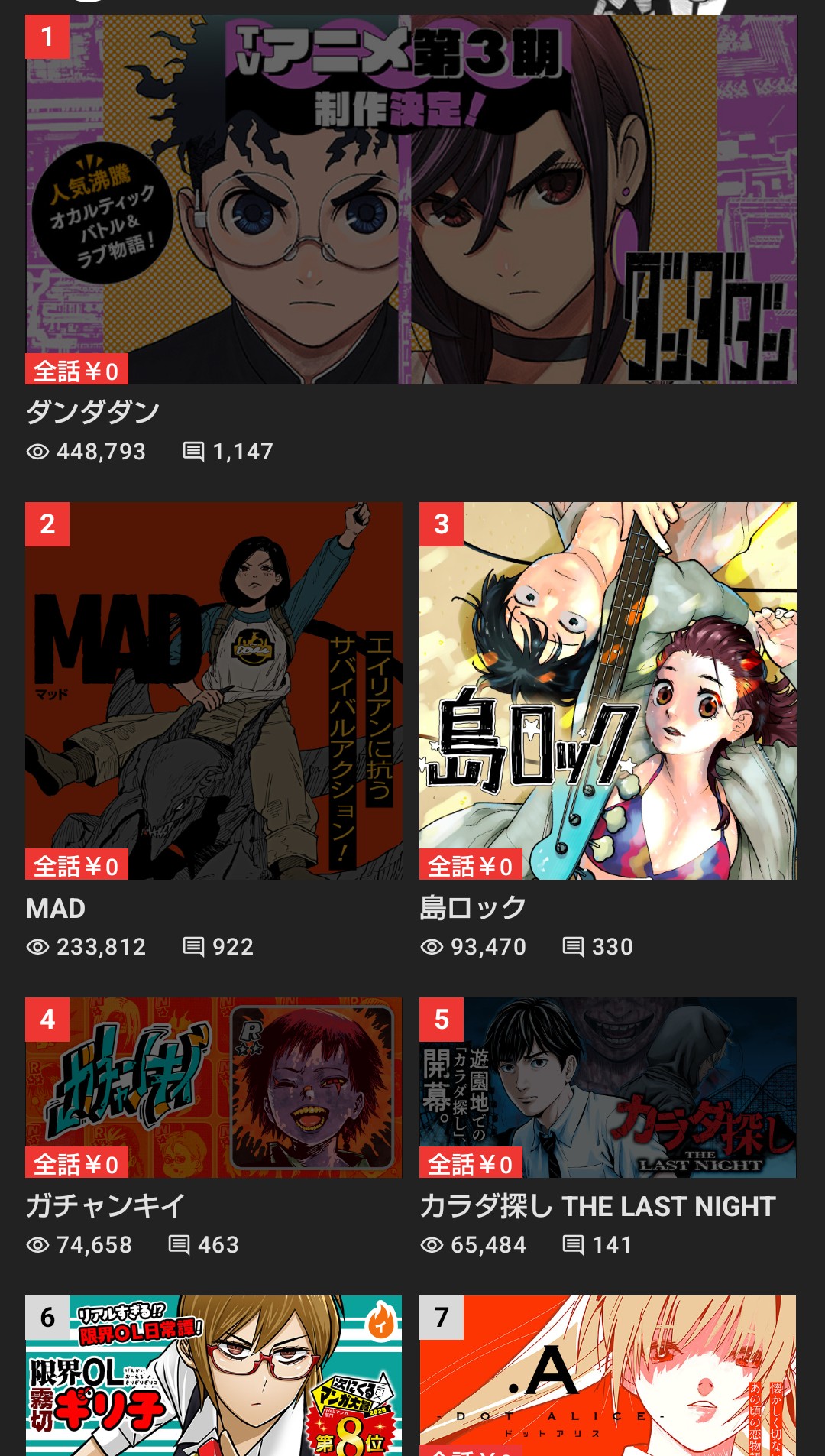The width and height of the screenshot is (825, 1456).
Task: Select the 島ロック manga tile
Action: point(608,691)
